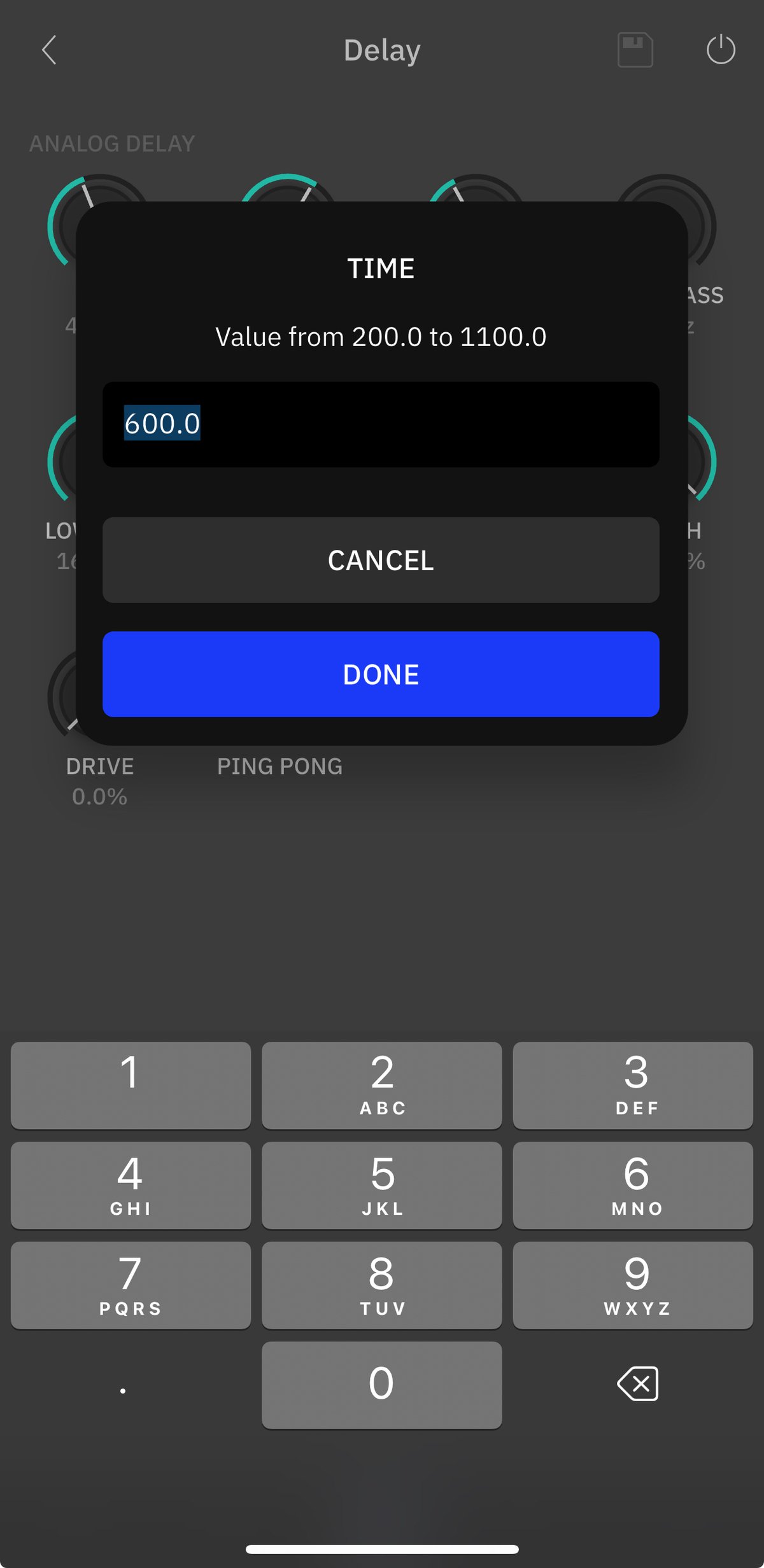Enter digit 5 on the keypad
The width and height of the screenshot is (764, 1568).
pos(381,1185)
